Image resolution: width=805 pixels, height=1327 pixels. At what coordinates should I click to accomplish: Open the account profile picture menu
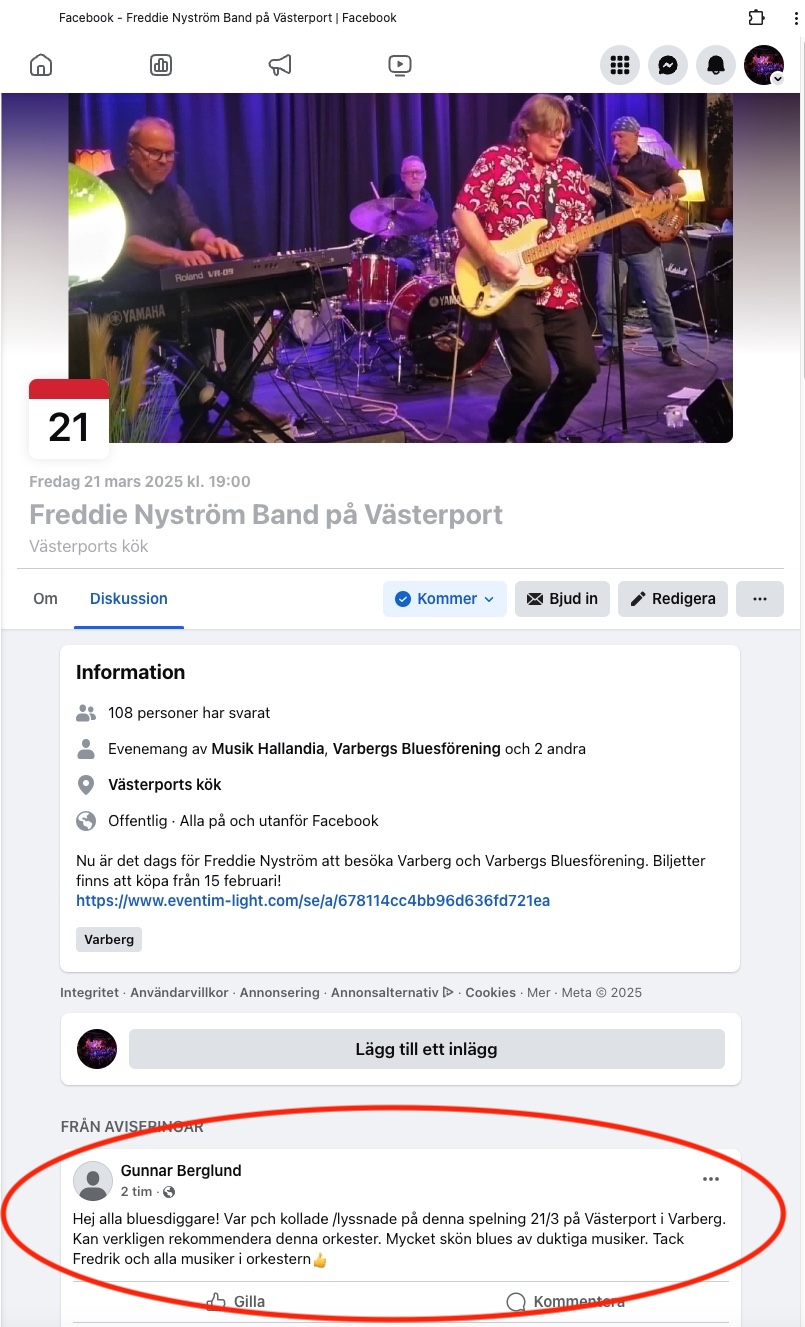tap(764, 65)
